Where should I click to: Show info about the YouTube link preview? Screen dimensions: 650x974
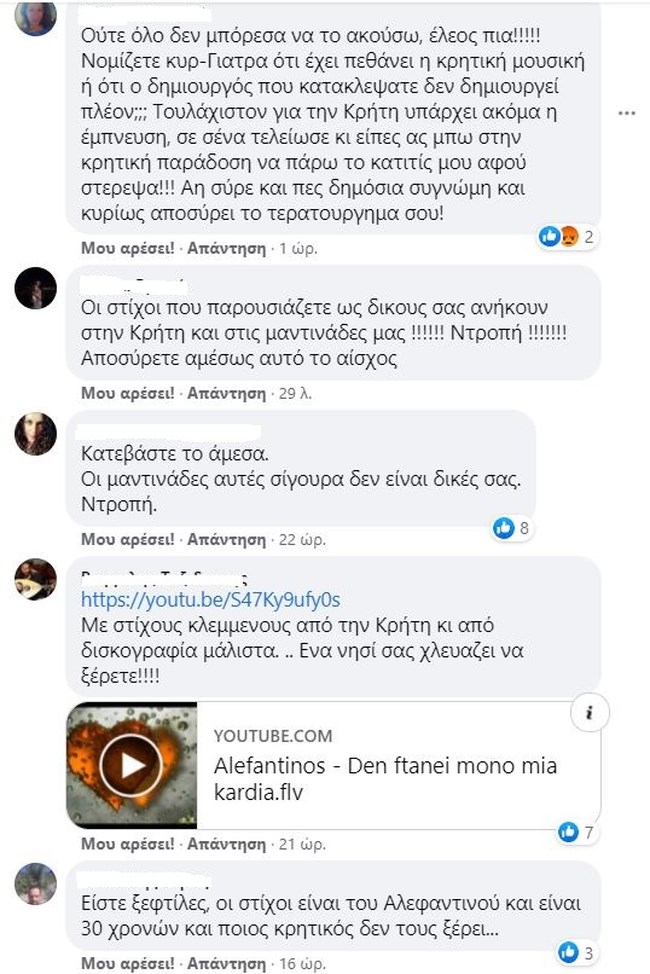(x=589, y=713)
